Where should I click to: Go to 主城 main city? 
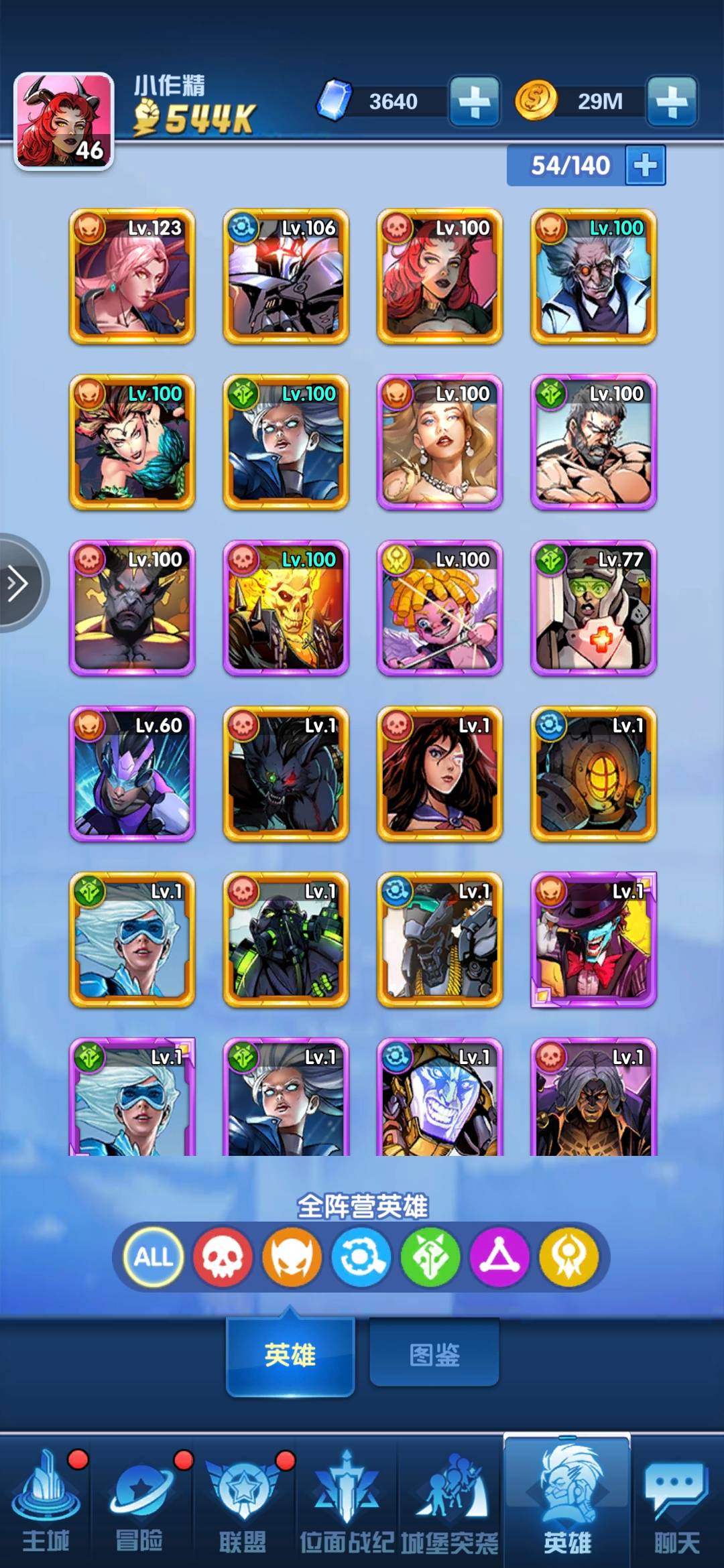point(46,1501)
